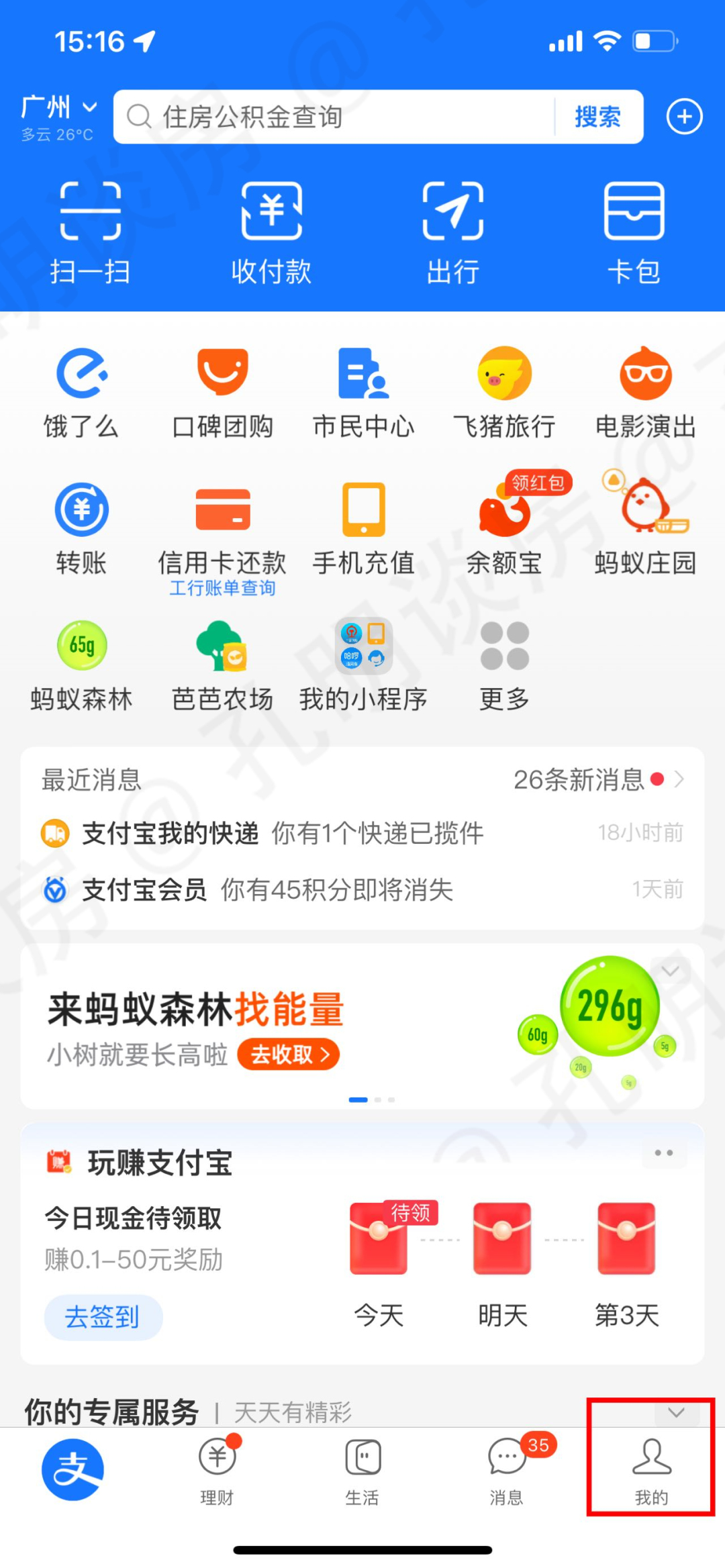Viewport: 725px width, 1568px height.
Task: Switch to the 理财 tab
Action: coord(216,1470)
